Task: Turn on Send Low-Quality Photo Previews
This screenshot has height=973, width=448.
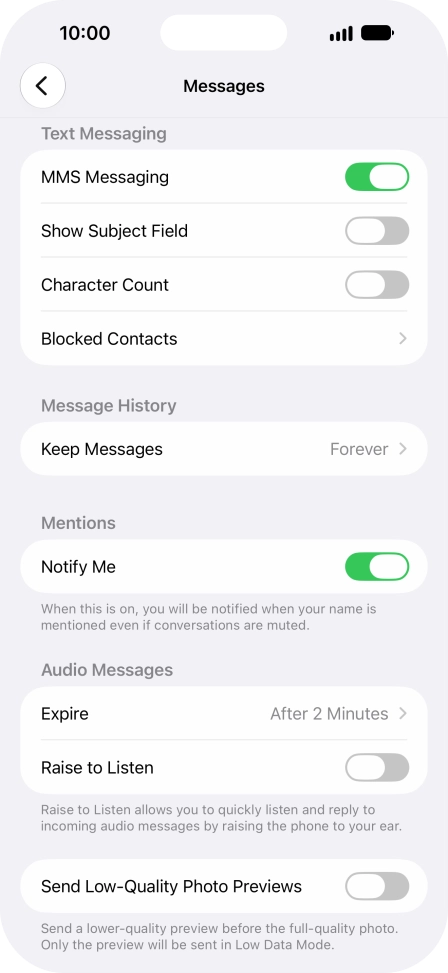Action: click(x=377, y=886)
